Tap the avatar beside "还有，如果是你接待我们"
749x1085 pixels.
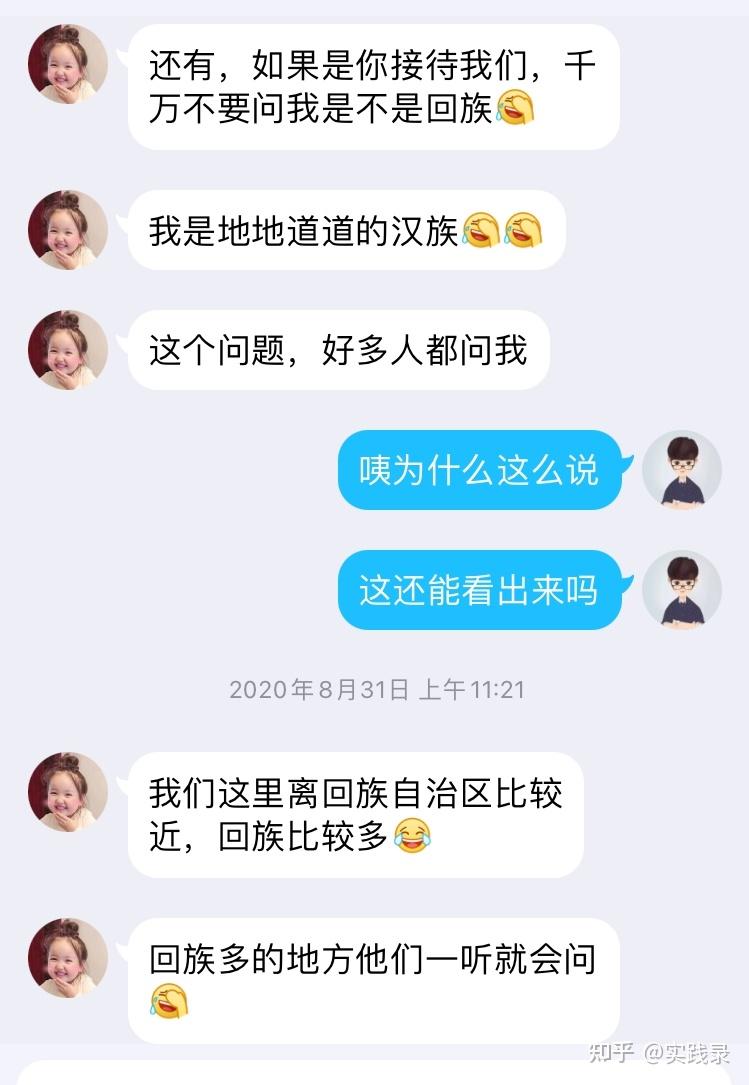[68, 64]
